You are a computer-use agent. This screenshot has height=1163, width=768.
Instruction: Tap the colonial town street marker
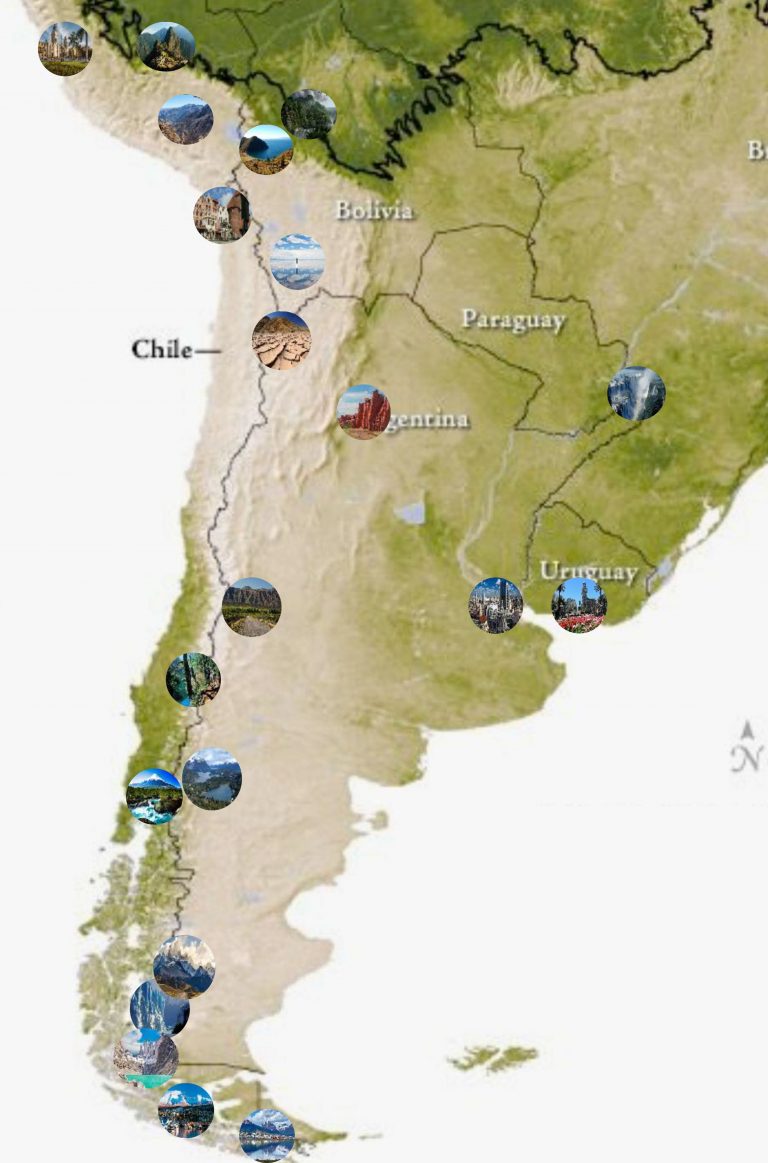(x=222, y=214)
